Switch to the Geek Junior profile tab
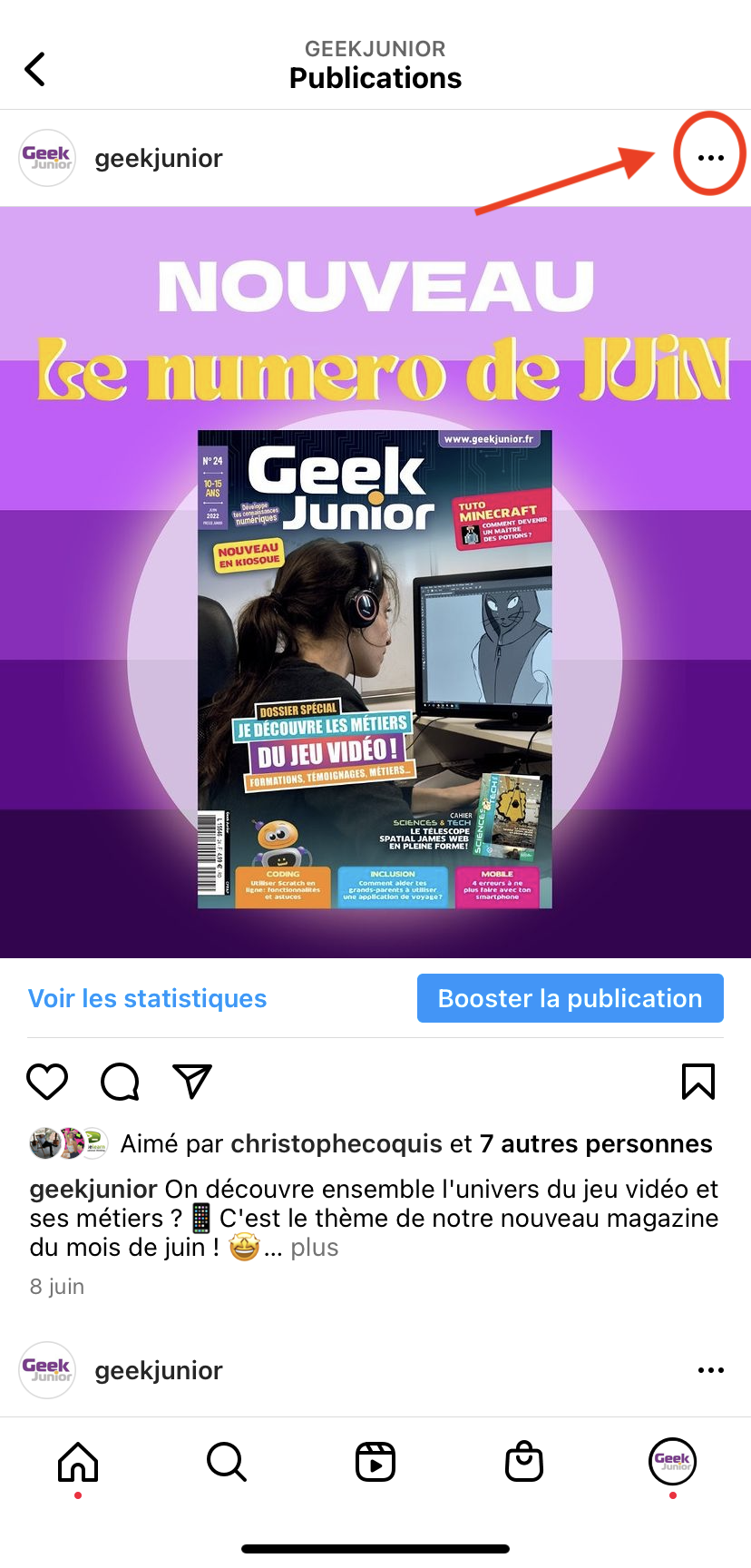 [x=673, y=1461]
